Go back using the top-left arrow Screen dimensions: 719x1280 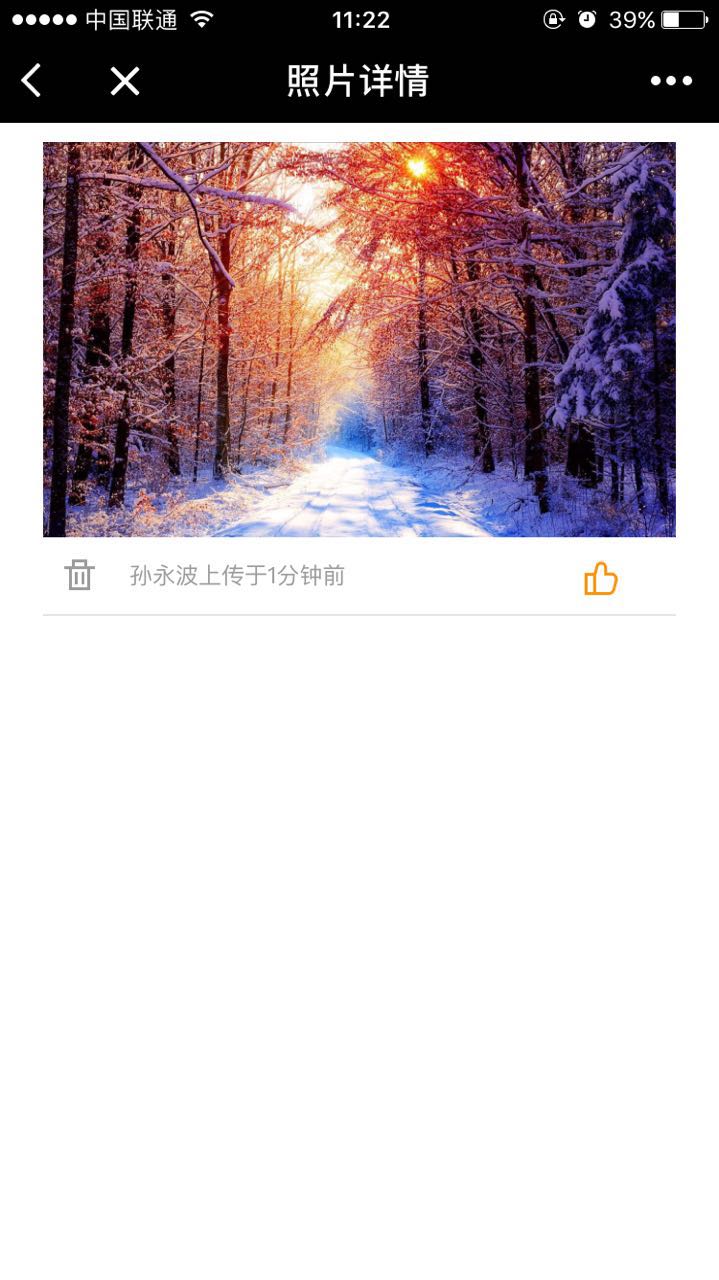[32, 81]
